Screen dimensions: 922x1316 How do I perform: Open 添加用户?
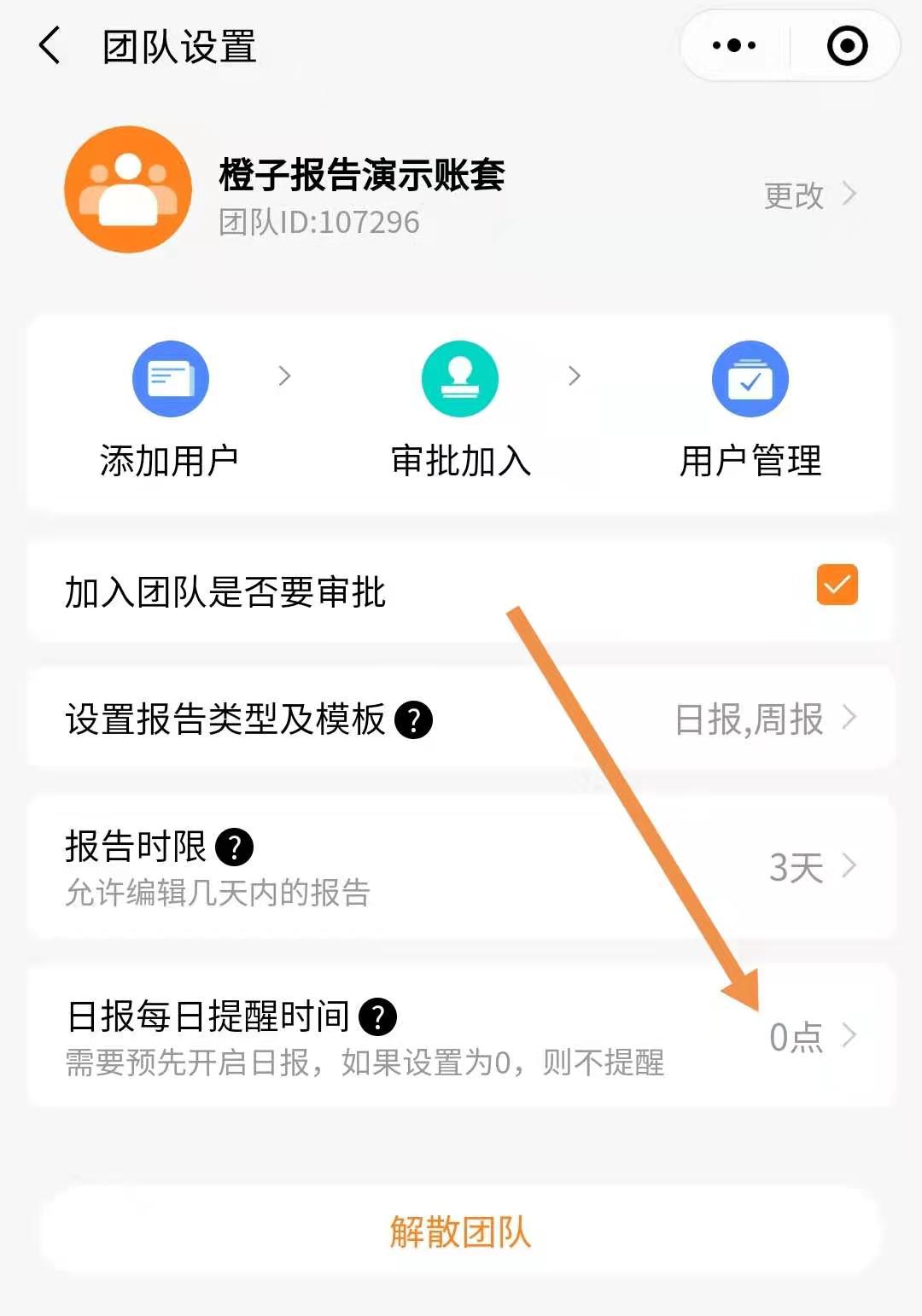170,410
